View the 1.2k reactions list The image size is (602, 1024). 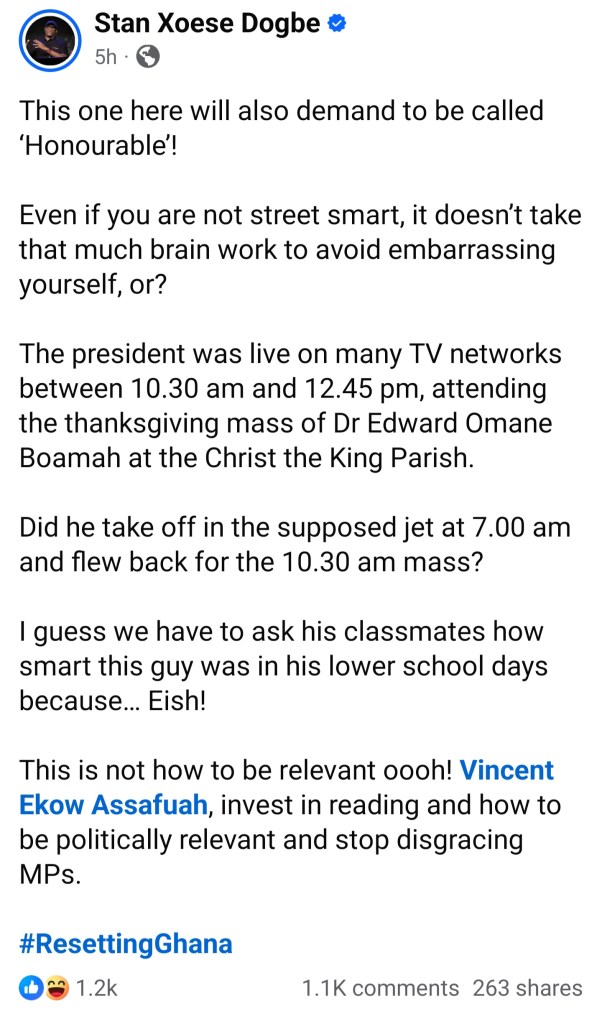pos(69,988)
